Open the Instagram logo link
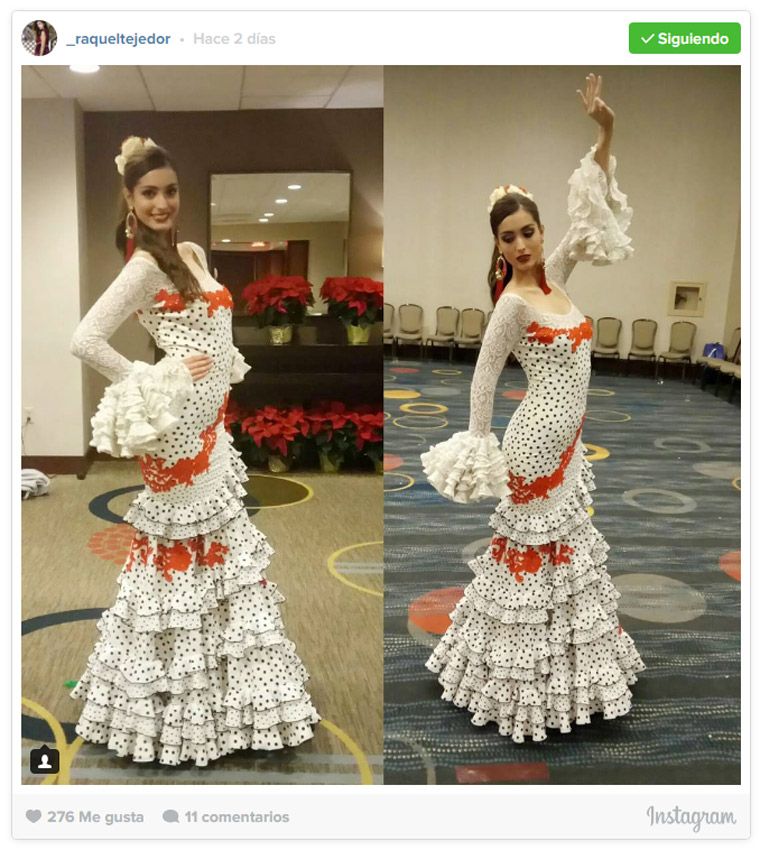Image resolution: width=760 pixels, height=850 pixels. [x=690, y=817]
